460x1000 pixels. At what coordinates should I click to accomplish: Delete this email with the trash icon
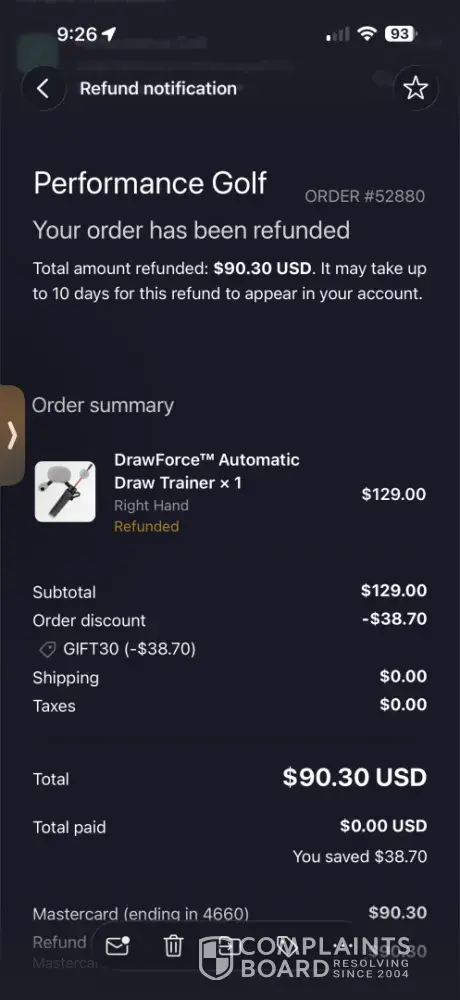[173, 946]
